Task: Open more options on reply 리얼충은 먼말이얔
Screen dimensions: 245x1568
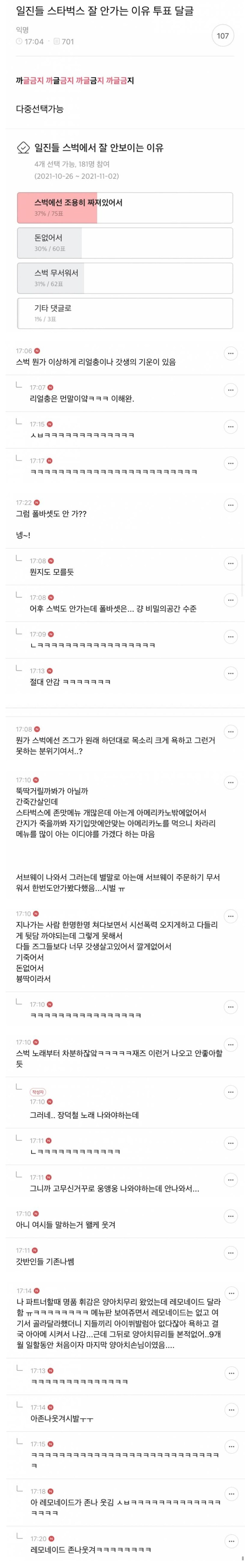Action: click(230, 390)
